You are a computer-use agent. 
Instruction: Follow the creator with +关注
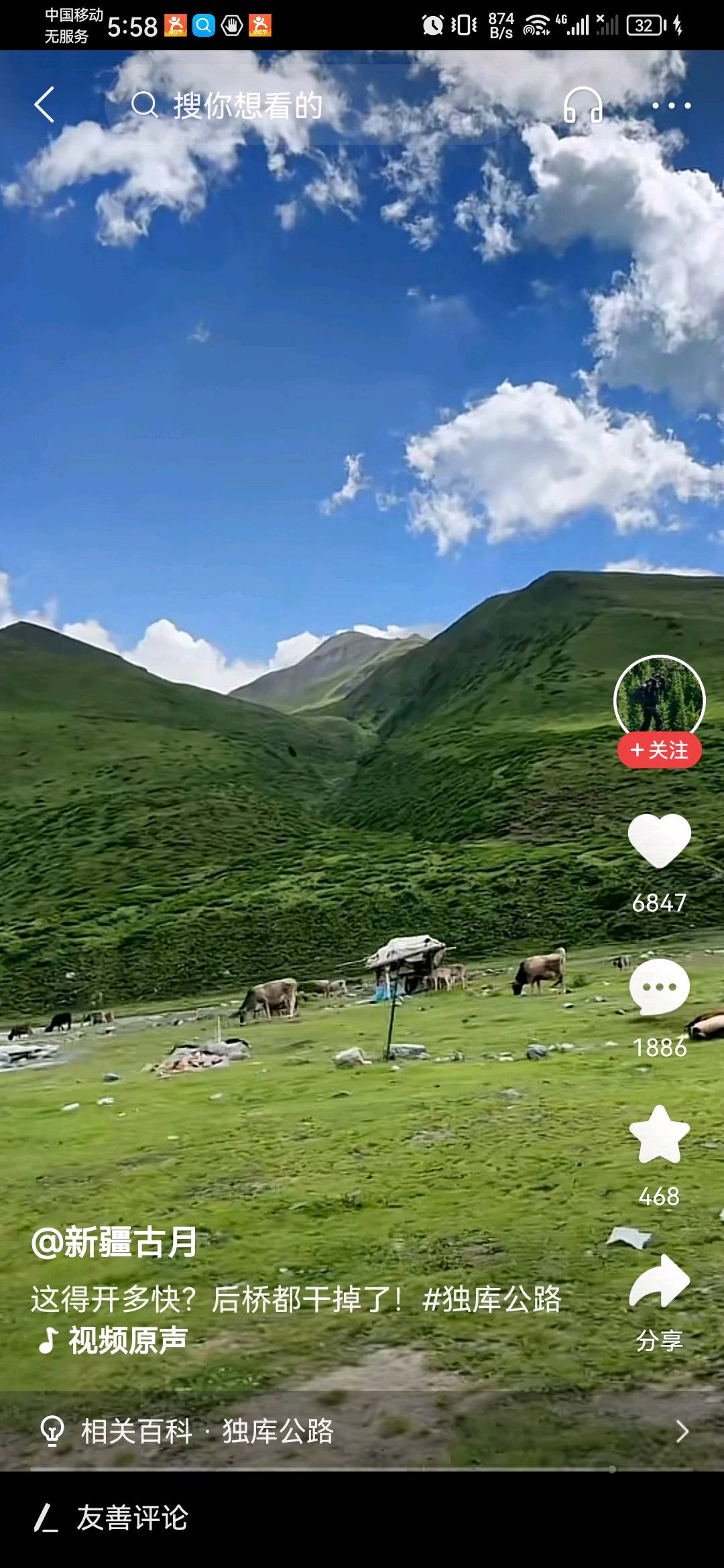pyautogui.click(x=659, y=750)
